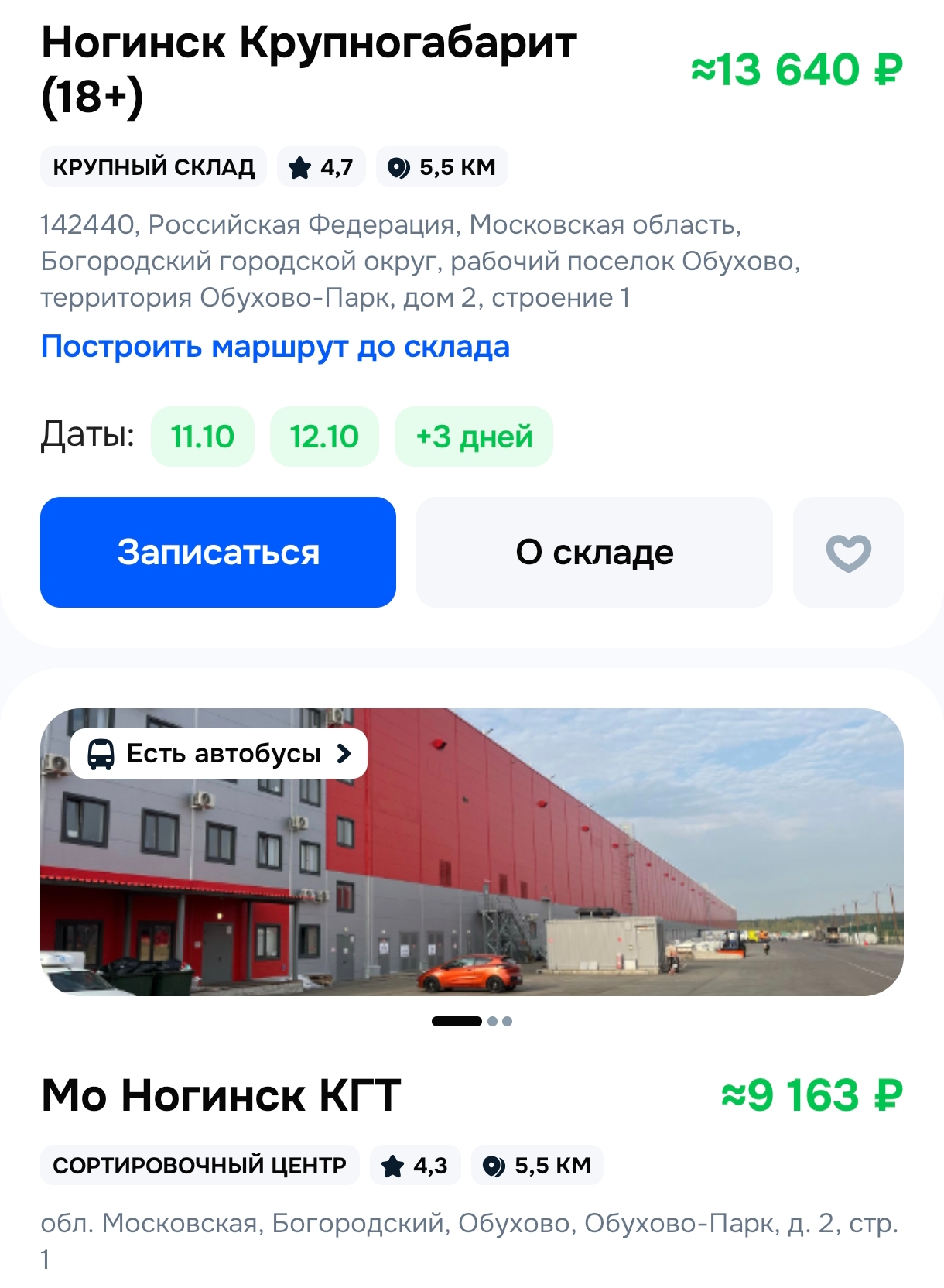View the Есть автобусы bus info

click(x=219, y=753)
